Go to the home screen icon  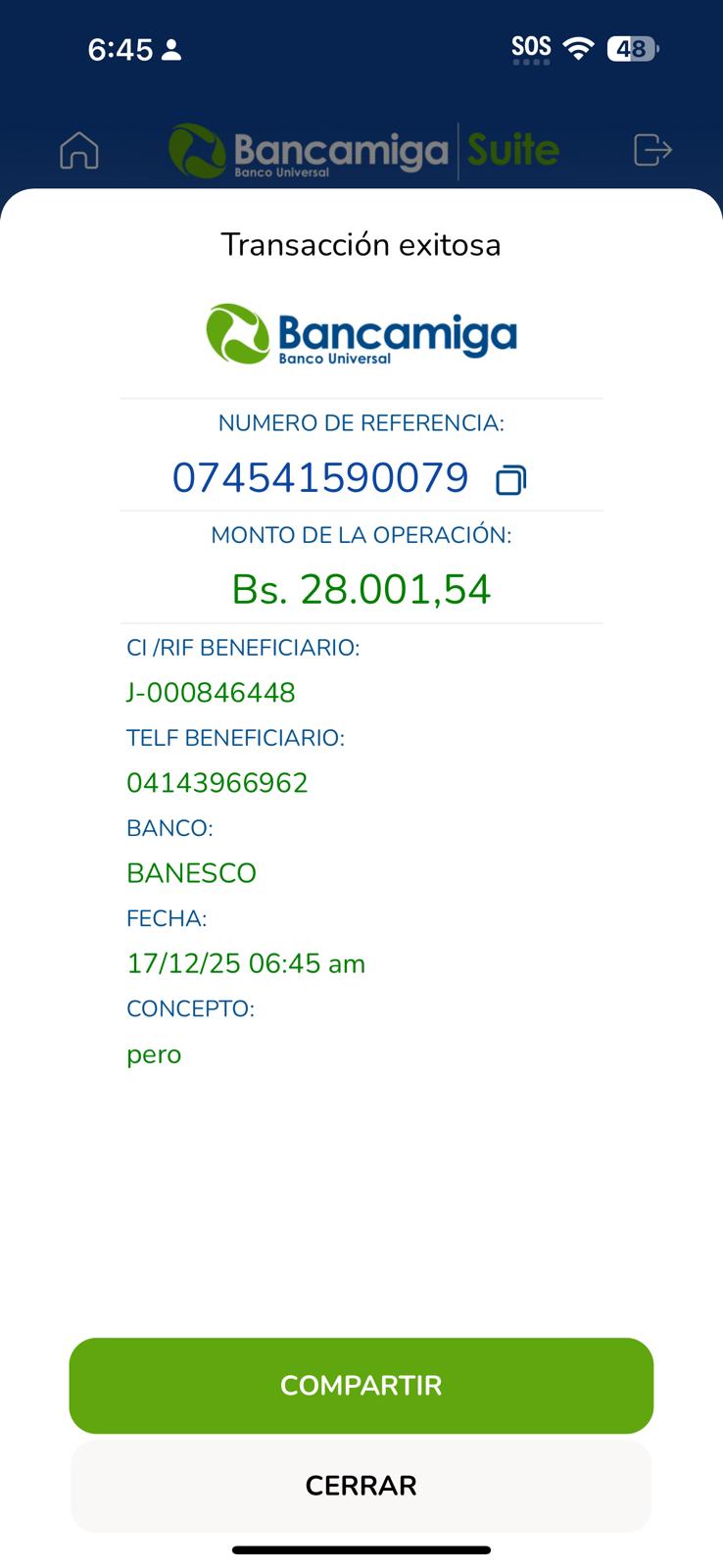(79, 150)
